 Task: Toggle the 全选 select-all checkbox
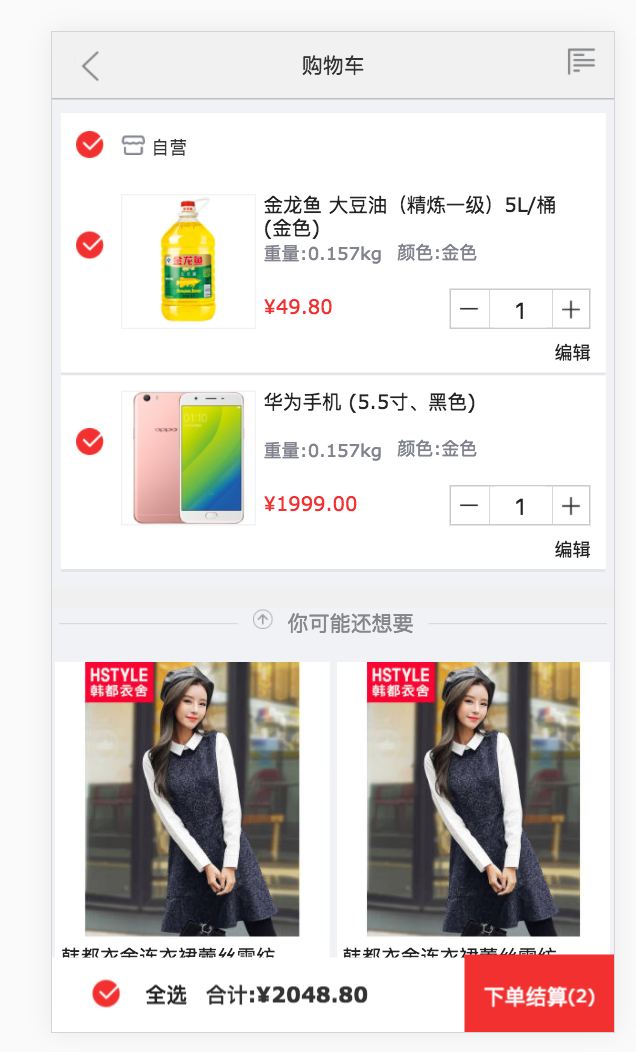[106, 994]
